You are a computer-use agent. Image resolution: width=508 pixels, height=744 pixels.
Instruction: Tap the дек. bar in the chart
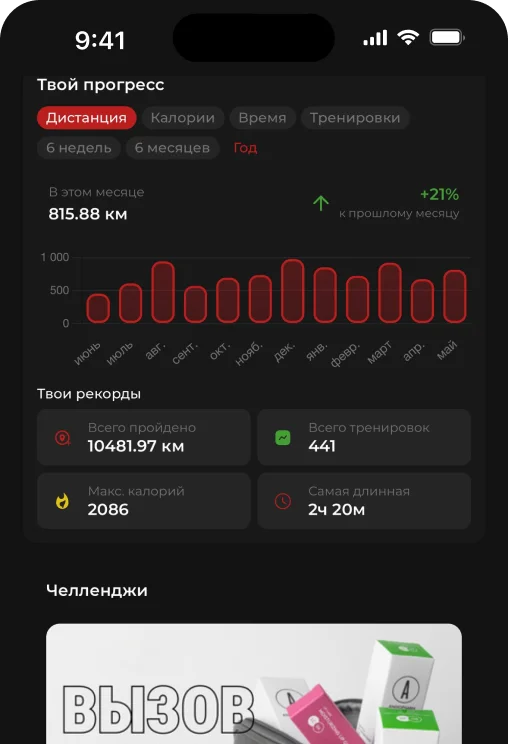coord(292,291)
